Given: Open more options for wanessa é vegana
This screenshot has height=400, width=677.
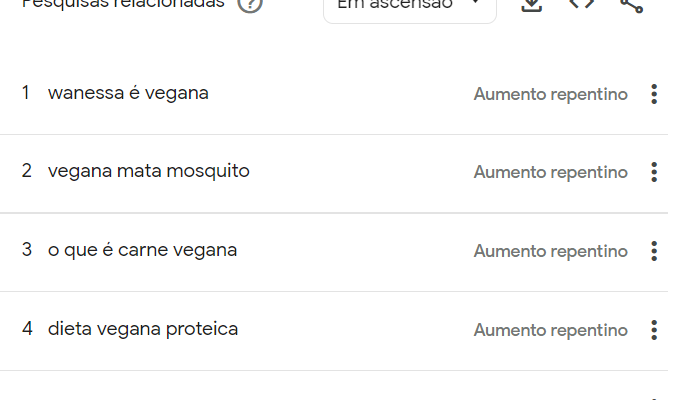Looking at the screenshot, I should pos(654,94).
